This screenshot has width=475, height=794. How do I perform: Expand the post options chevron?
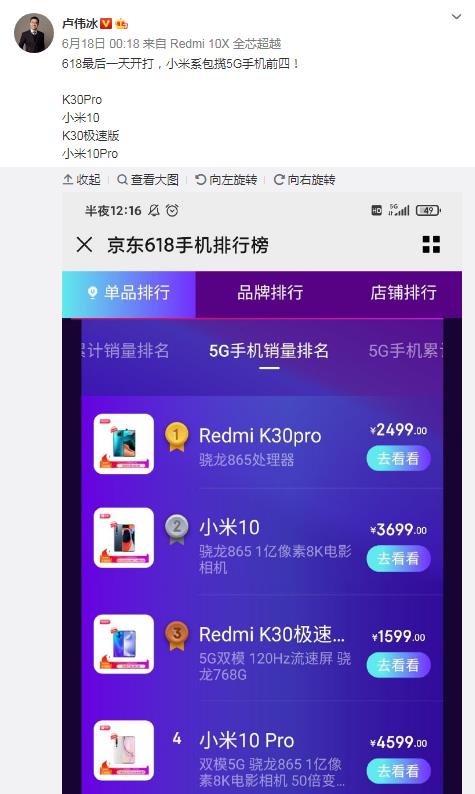click(456, 17)
